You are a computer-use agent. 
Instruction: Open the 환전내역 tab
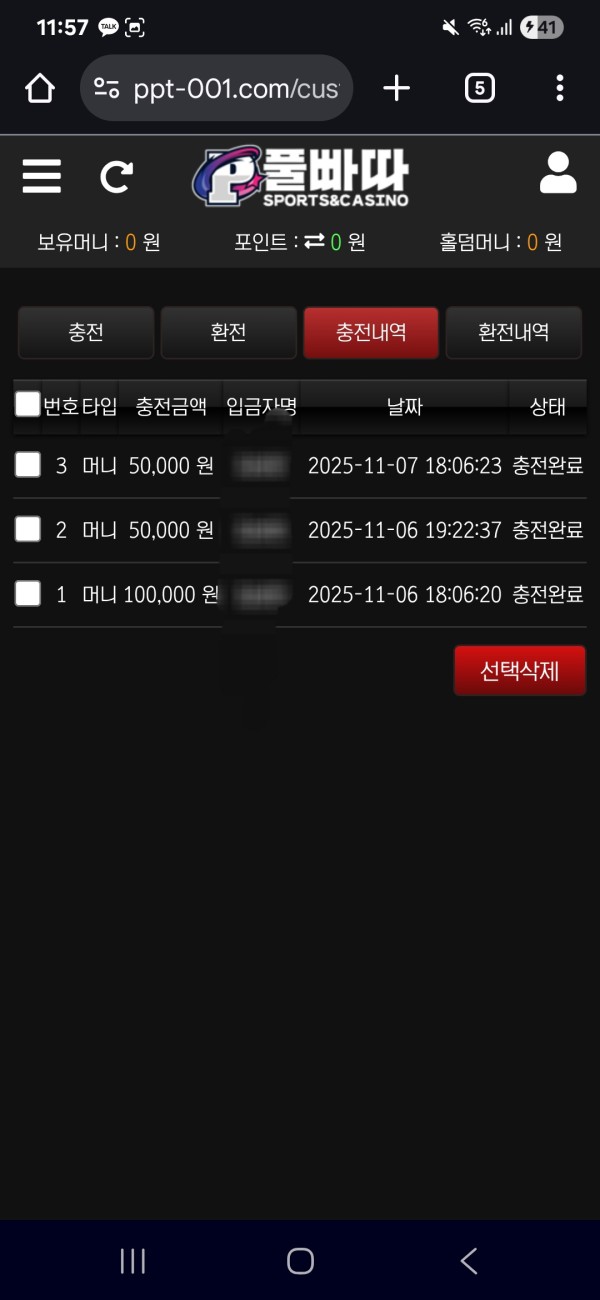pos(513,333)
